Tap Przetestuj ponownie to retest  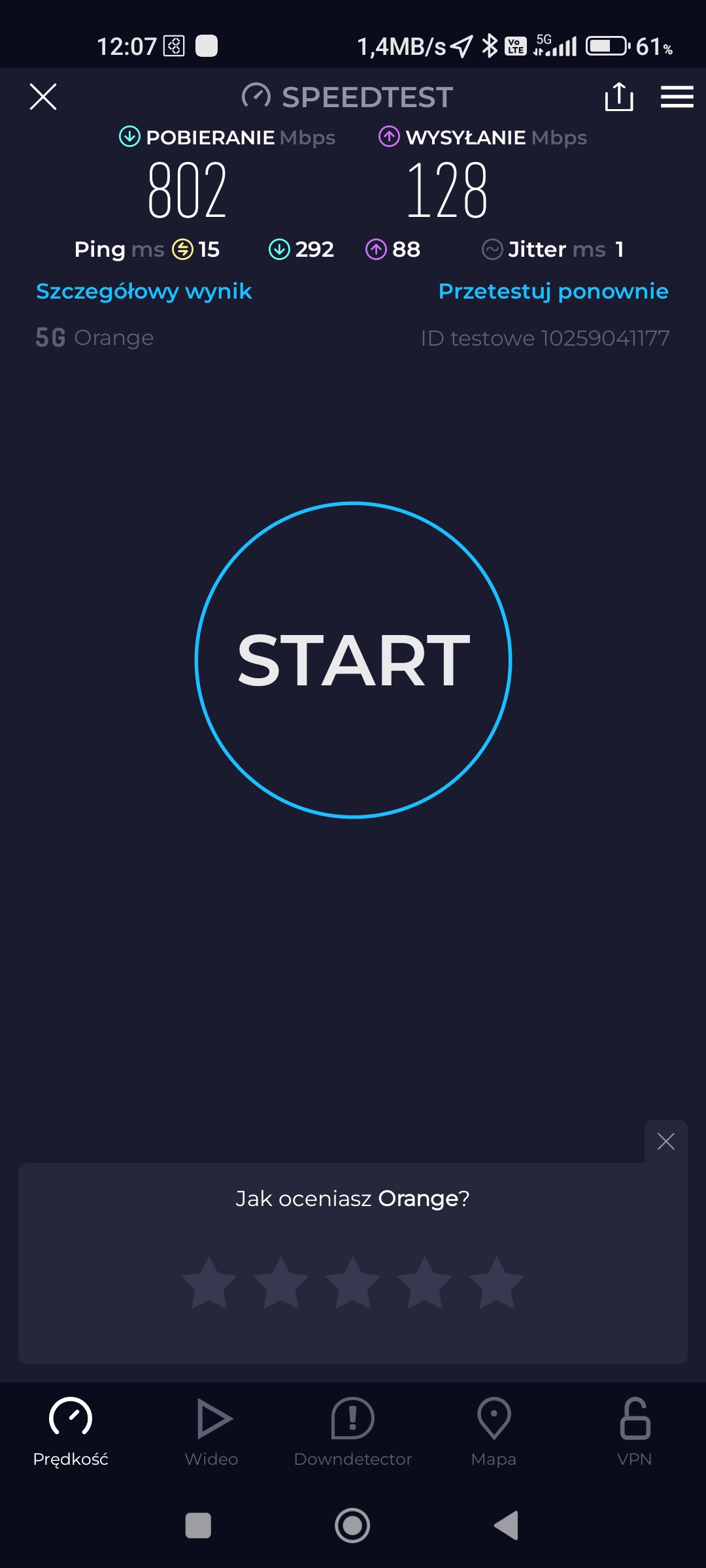click(553, 291)
